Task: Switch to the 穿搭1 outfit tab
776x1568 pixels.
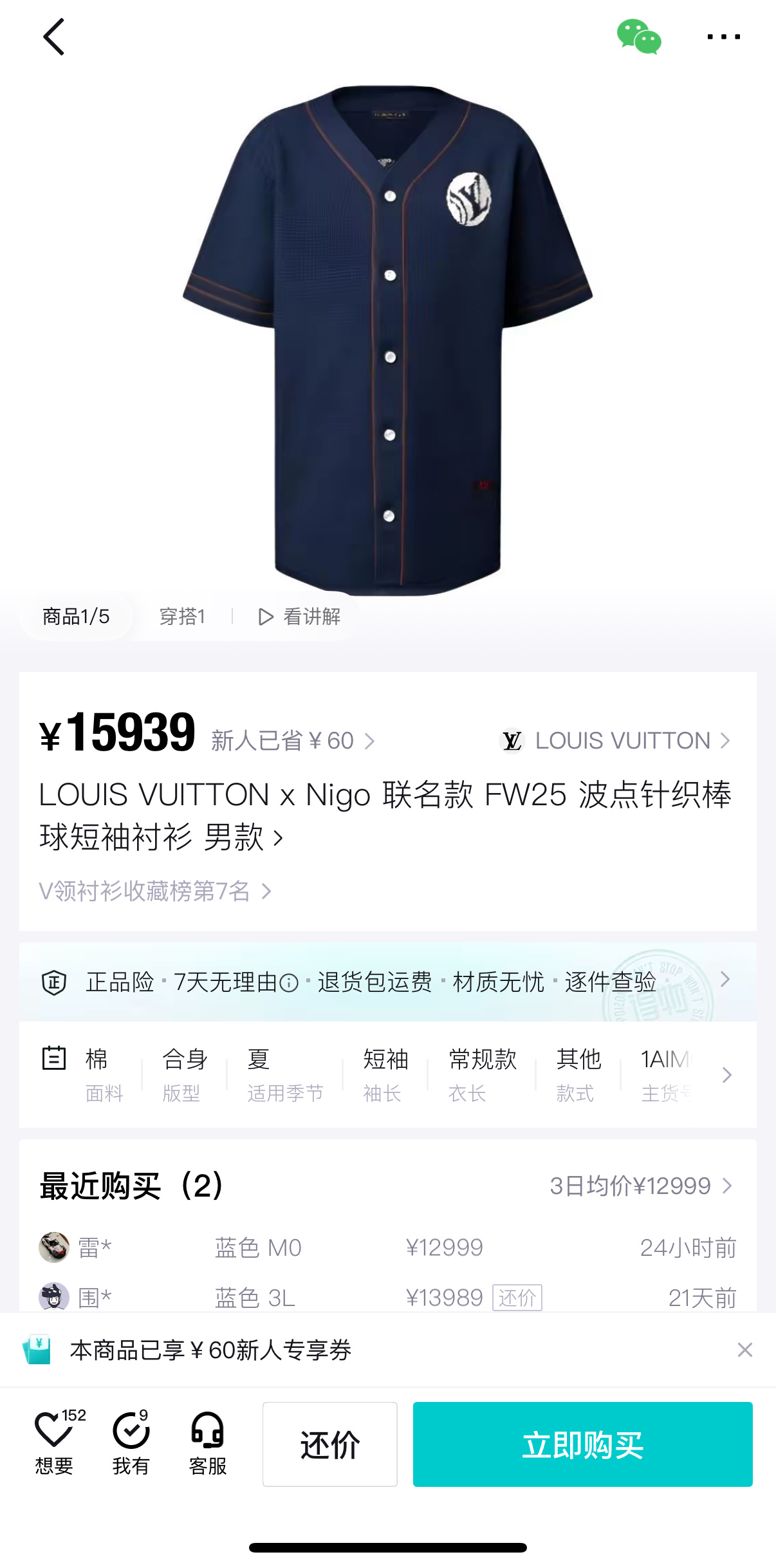Action: coord(182,617)
